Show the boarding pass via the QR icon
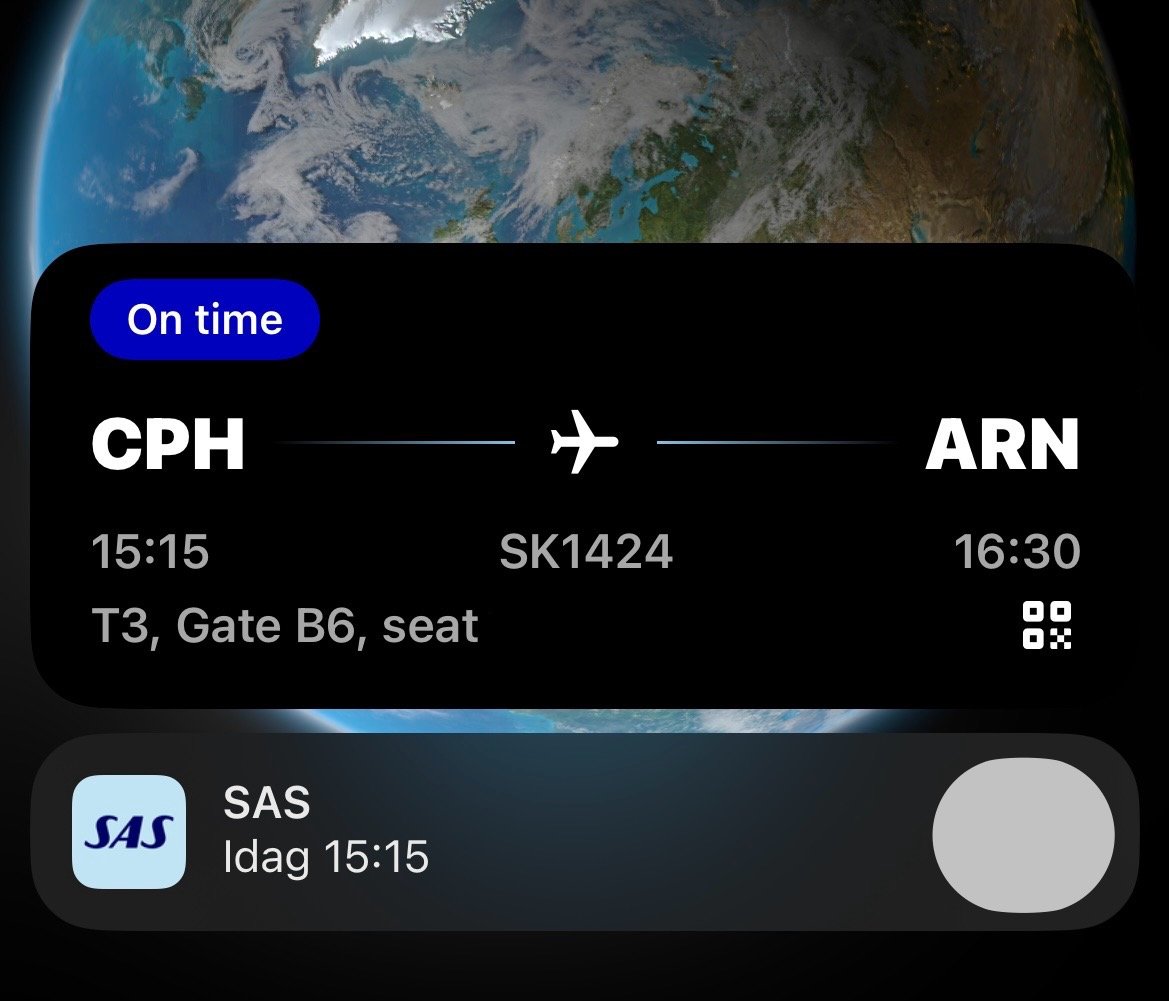 (x=1046, y=626)
